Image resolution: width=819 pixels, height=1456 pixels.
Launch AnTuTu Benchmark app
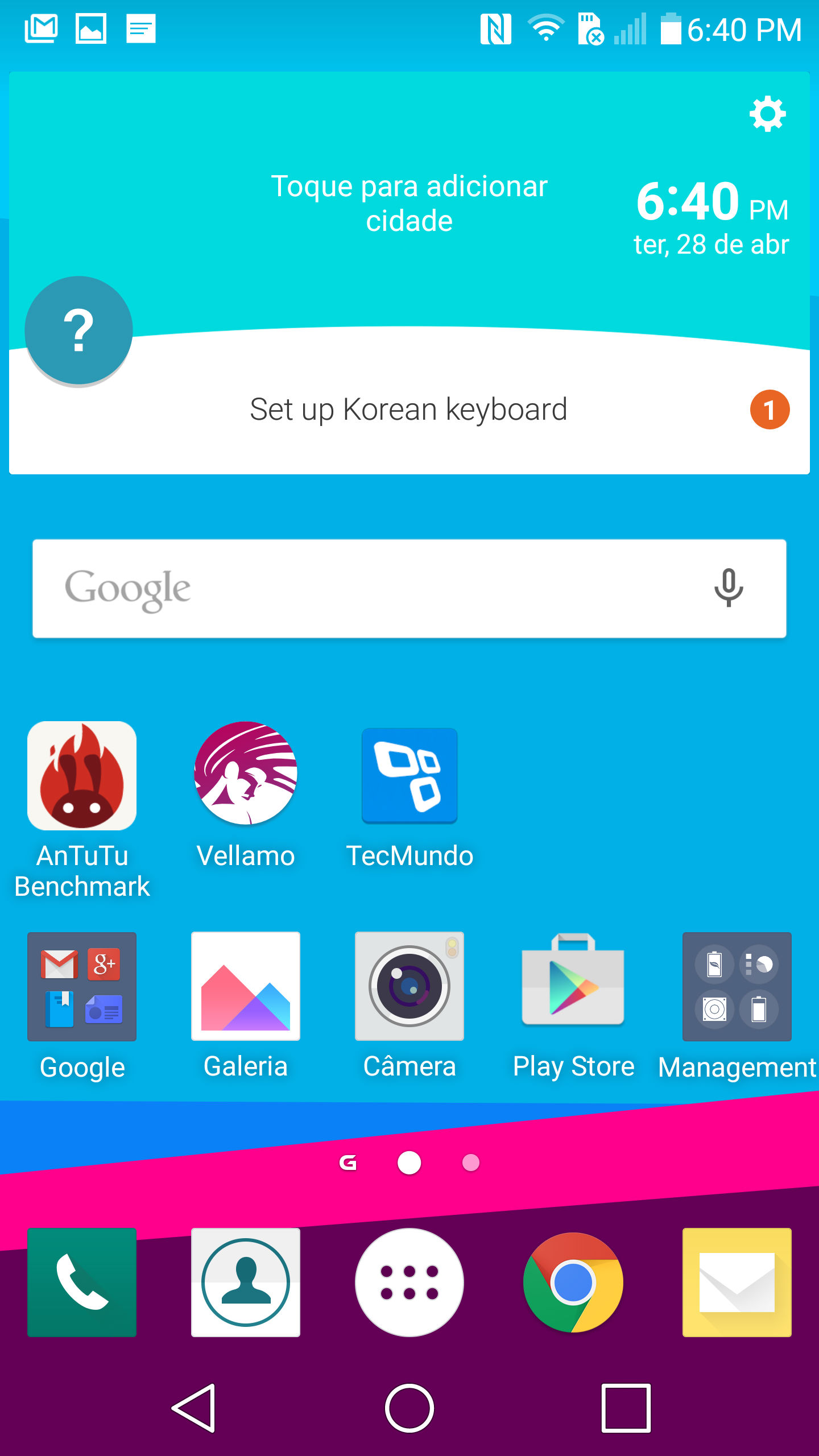pos(82,776)
